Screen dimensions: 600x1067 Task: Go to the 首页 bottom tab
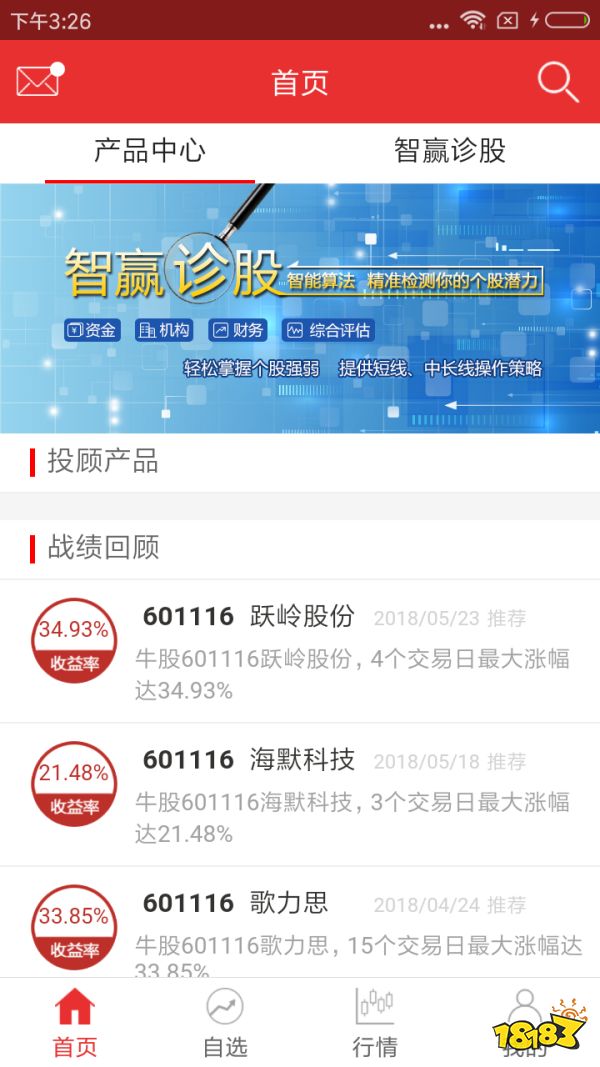point(75,1022)
